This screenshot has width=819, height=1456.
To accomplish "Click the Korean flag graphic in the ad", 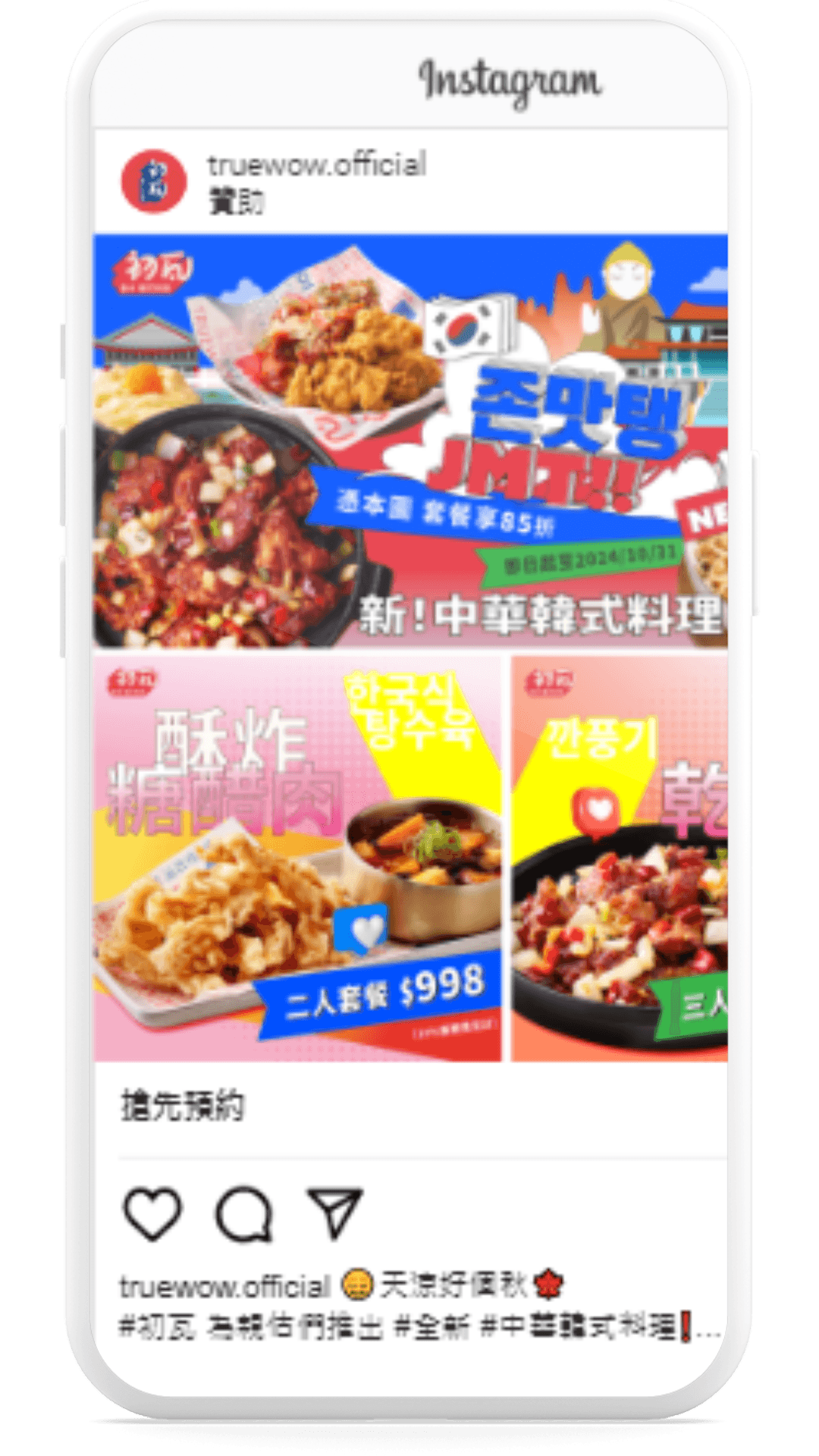I will coord(465,328).
